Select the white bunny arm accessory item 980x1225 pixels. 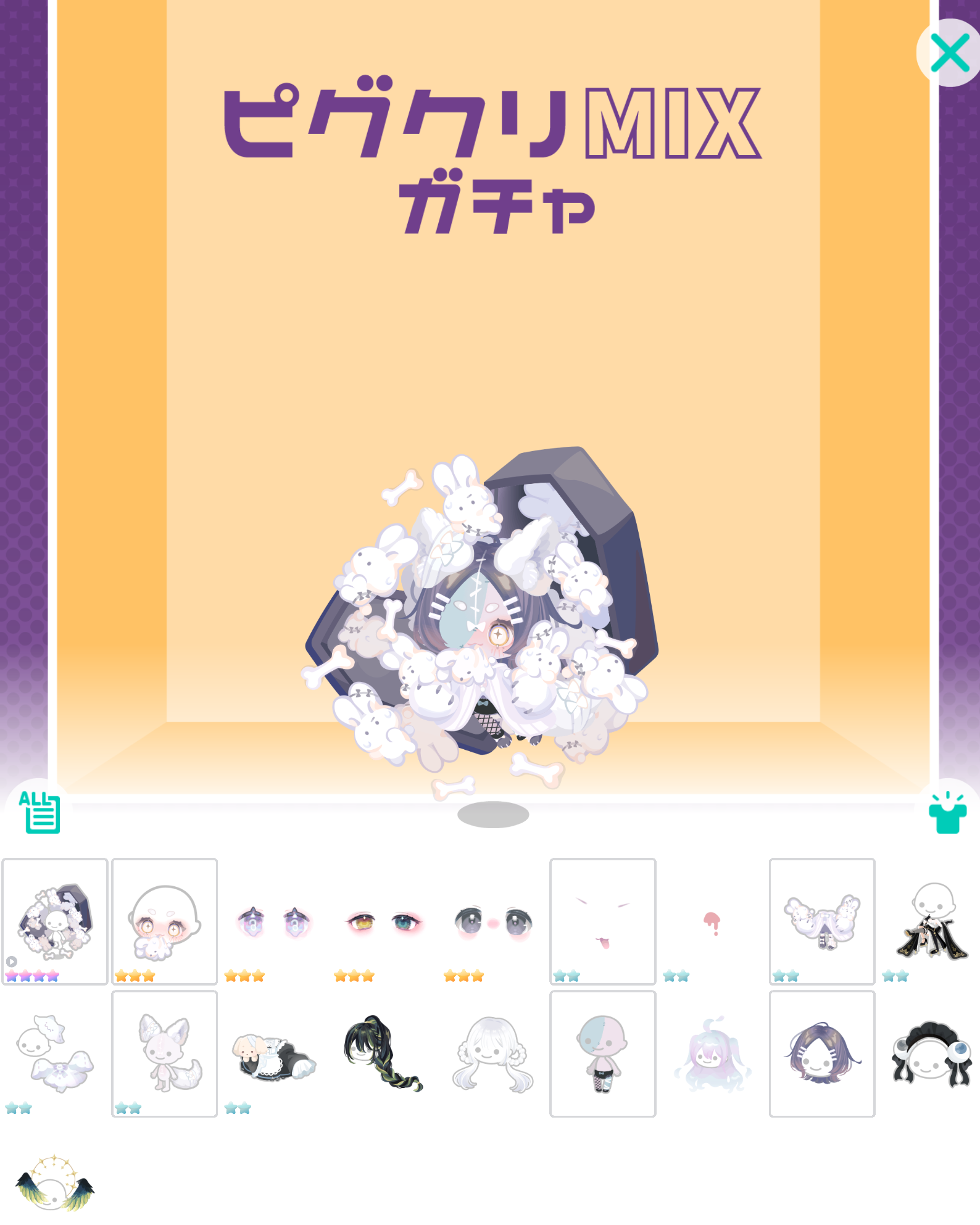click(x=821, y=921)
